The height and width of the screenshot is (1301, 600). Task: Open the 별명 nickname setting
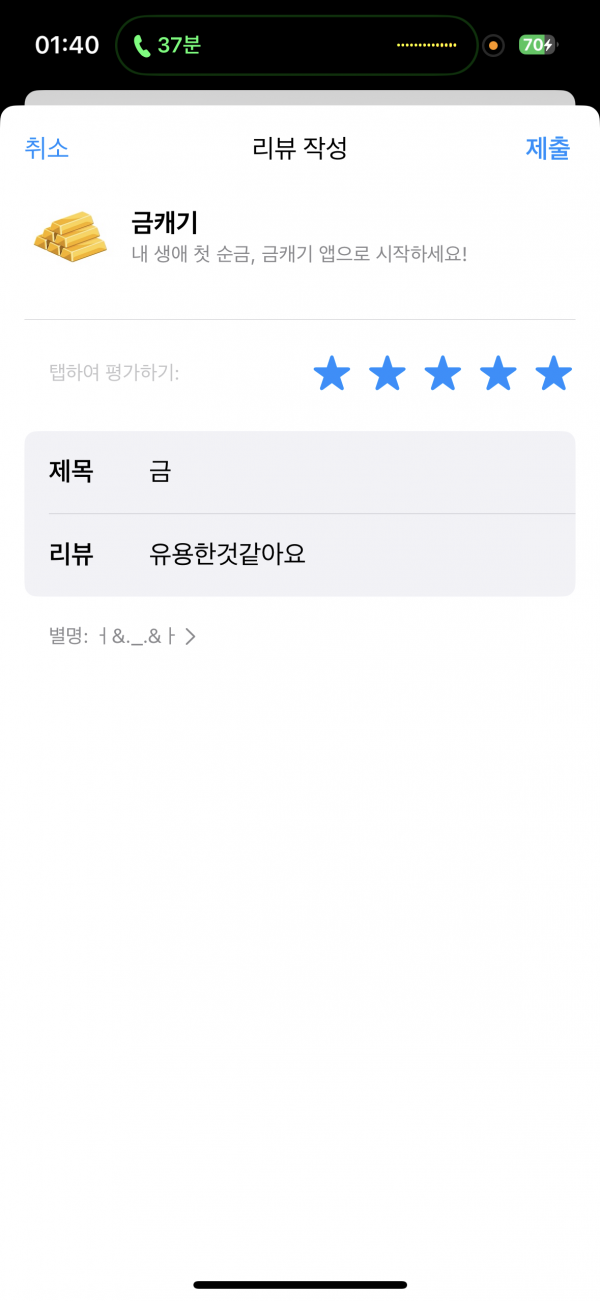click(x=122, y=635)
